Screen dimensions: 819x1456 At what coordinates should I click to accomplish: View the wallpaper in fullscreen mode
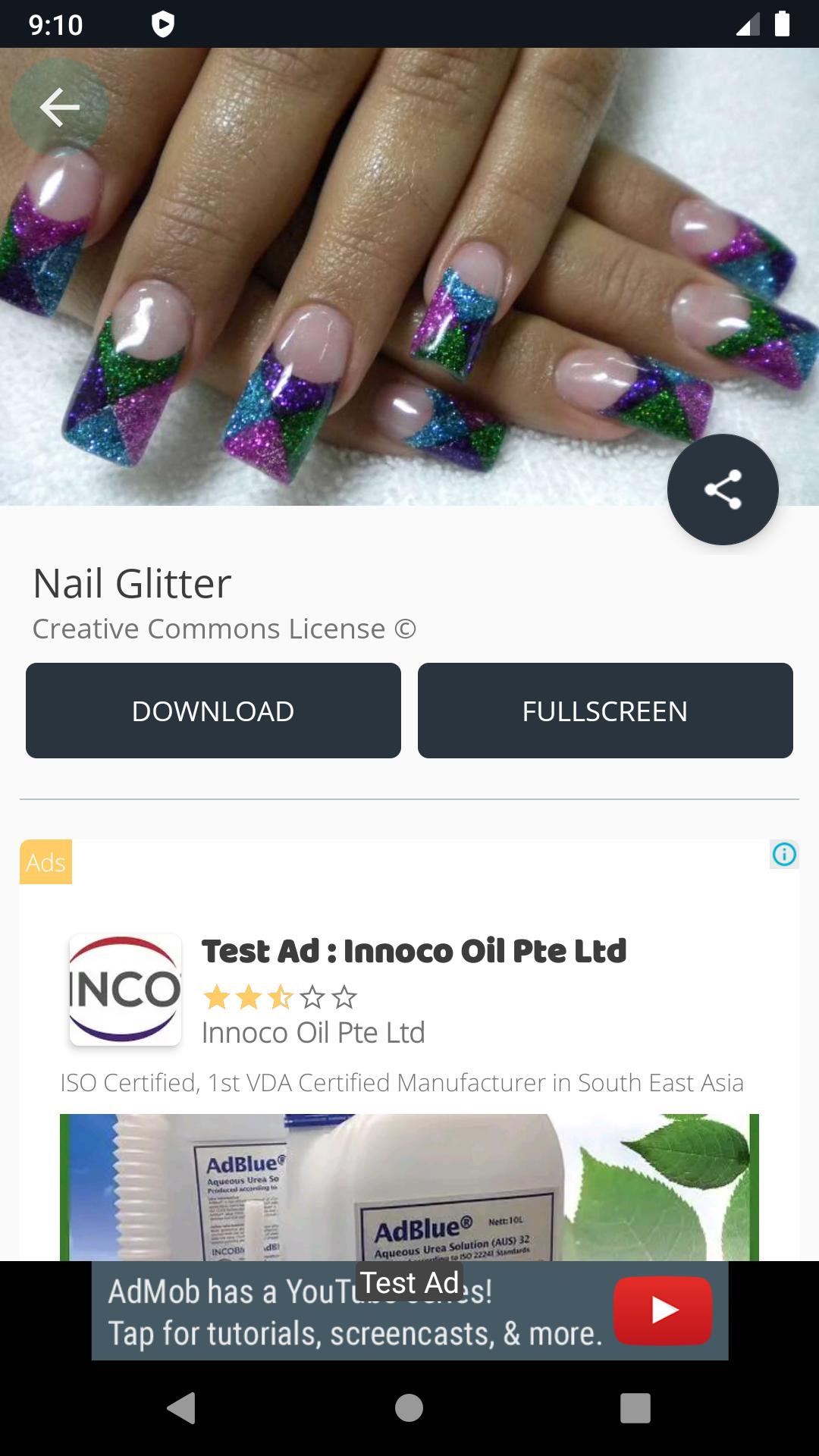(x=606, y=710)
